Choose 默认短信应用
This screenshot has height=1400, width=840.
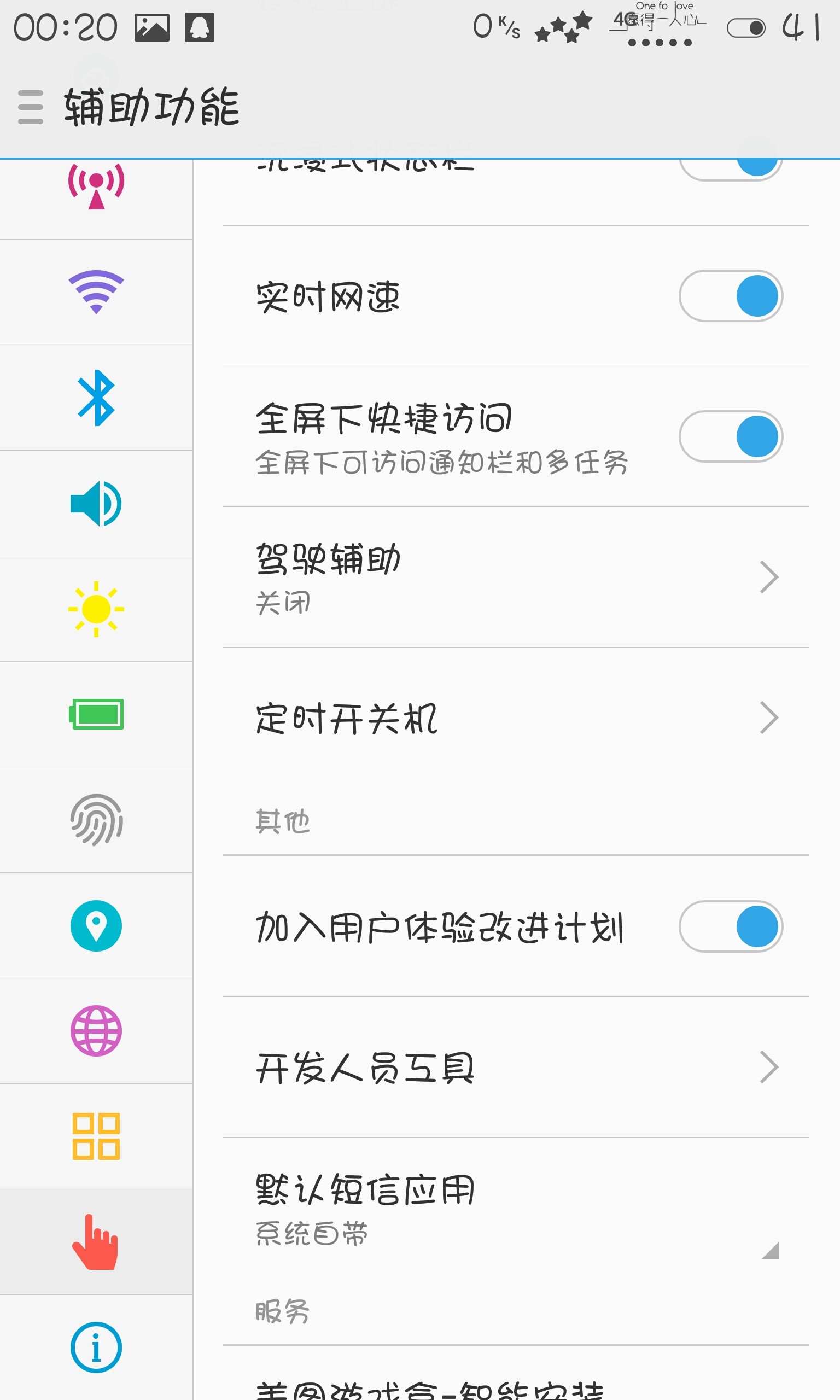(516, 1207)
